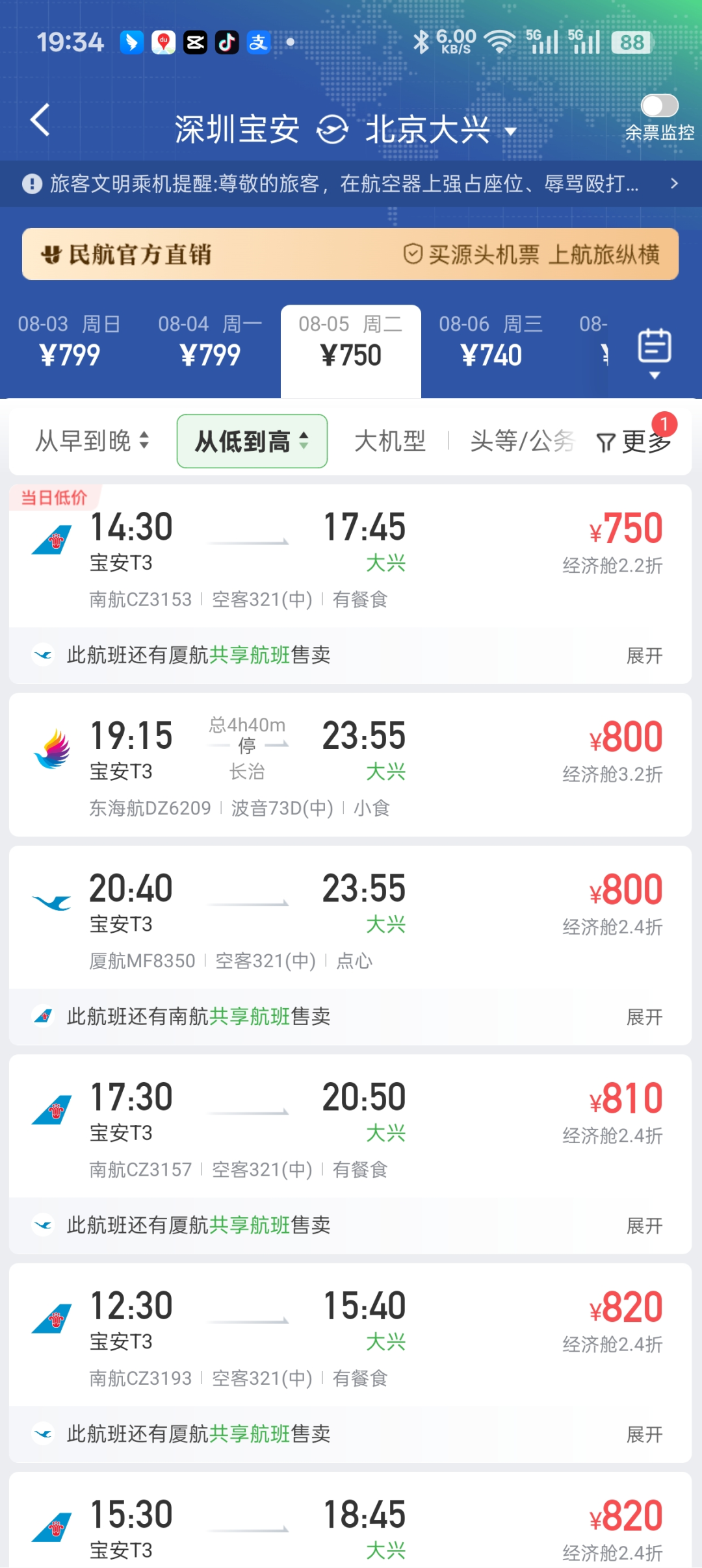Open the 东海航DZ6209 19:15 flight
The height and width of the screenshot is (1568, 702).
click(350, 765)
